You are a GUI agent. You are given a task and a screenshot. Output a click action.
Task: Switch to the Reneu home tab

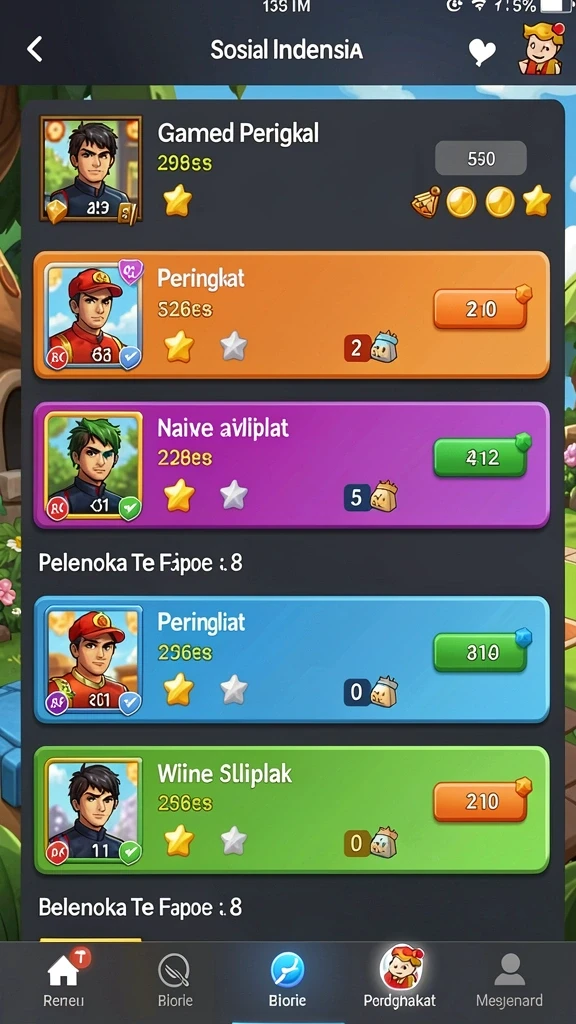click(64, 978)
